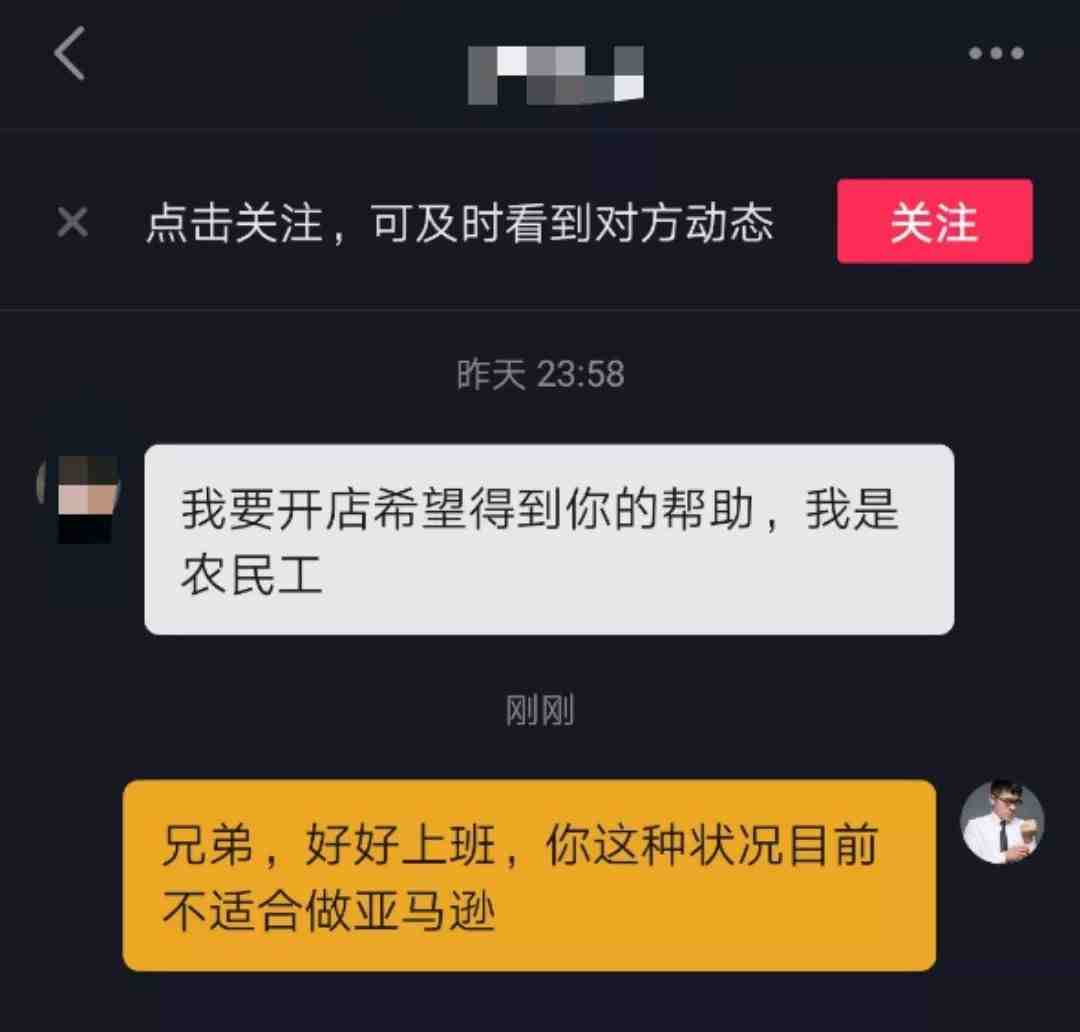The image size is (1080, 1032).
Task: Open the three-dot overflow menu
Action: (996, 54)
